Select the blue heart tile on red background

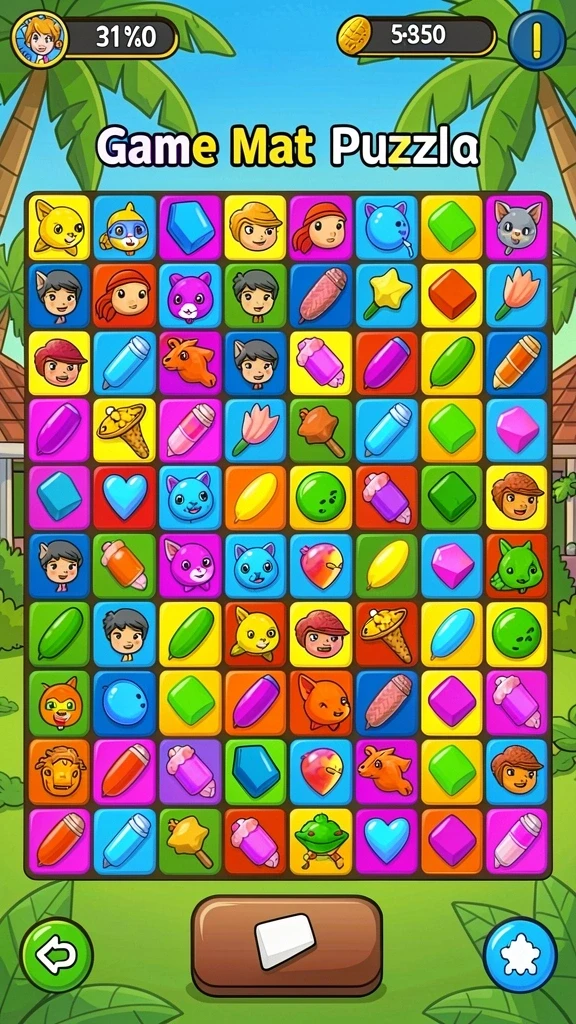coord(125,498)
